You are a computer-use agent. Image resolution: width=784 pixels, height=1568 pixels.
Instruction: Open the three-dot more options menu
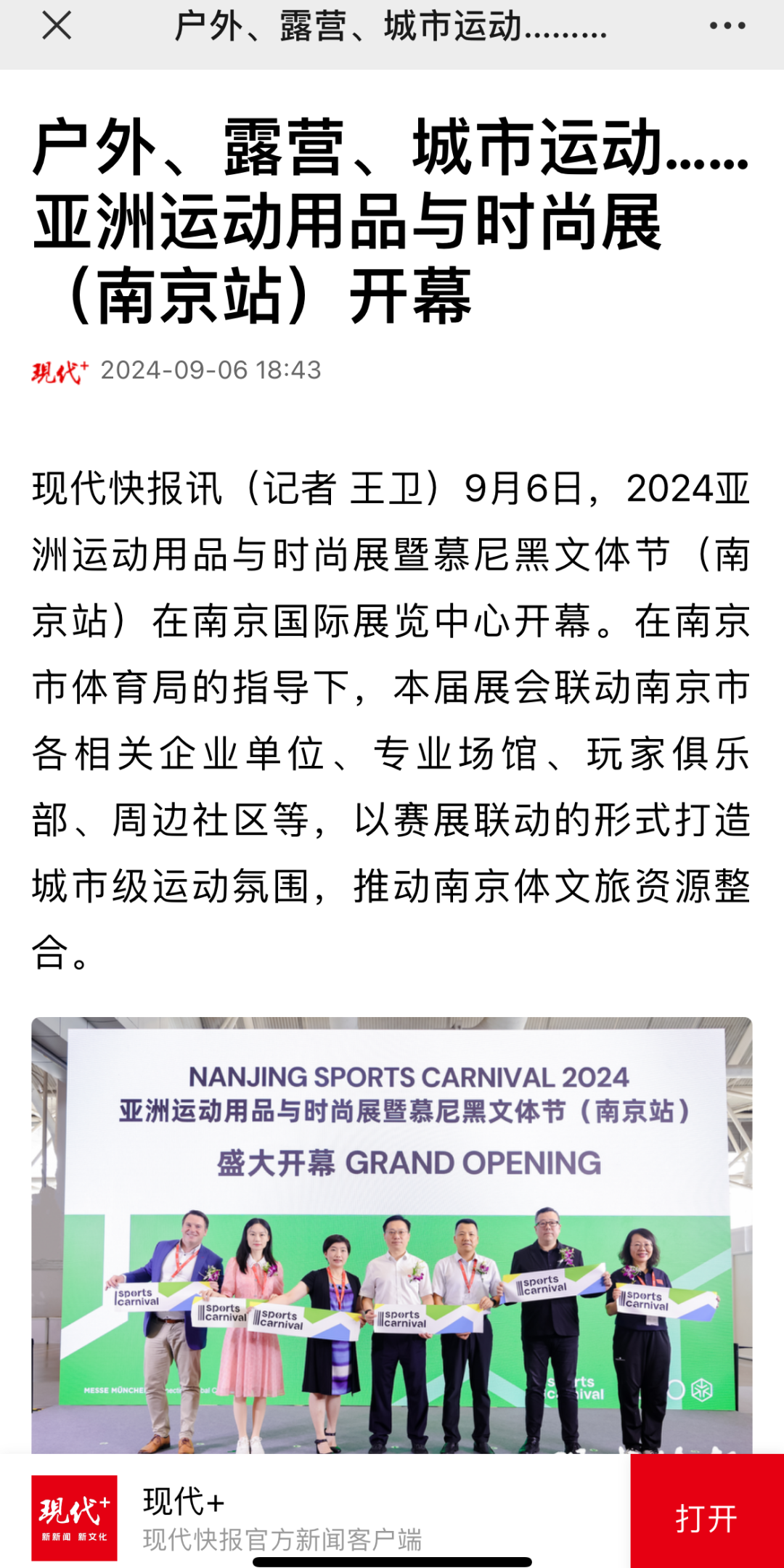pyautogui.click(x=727, y=27)
